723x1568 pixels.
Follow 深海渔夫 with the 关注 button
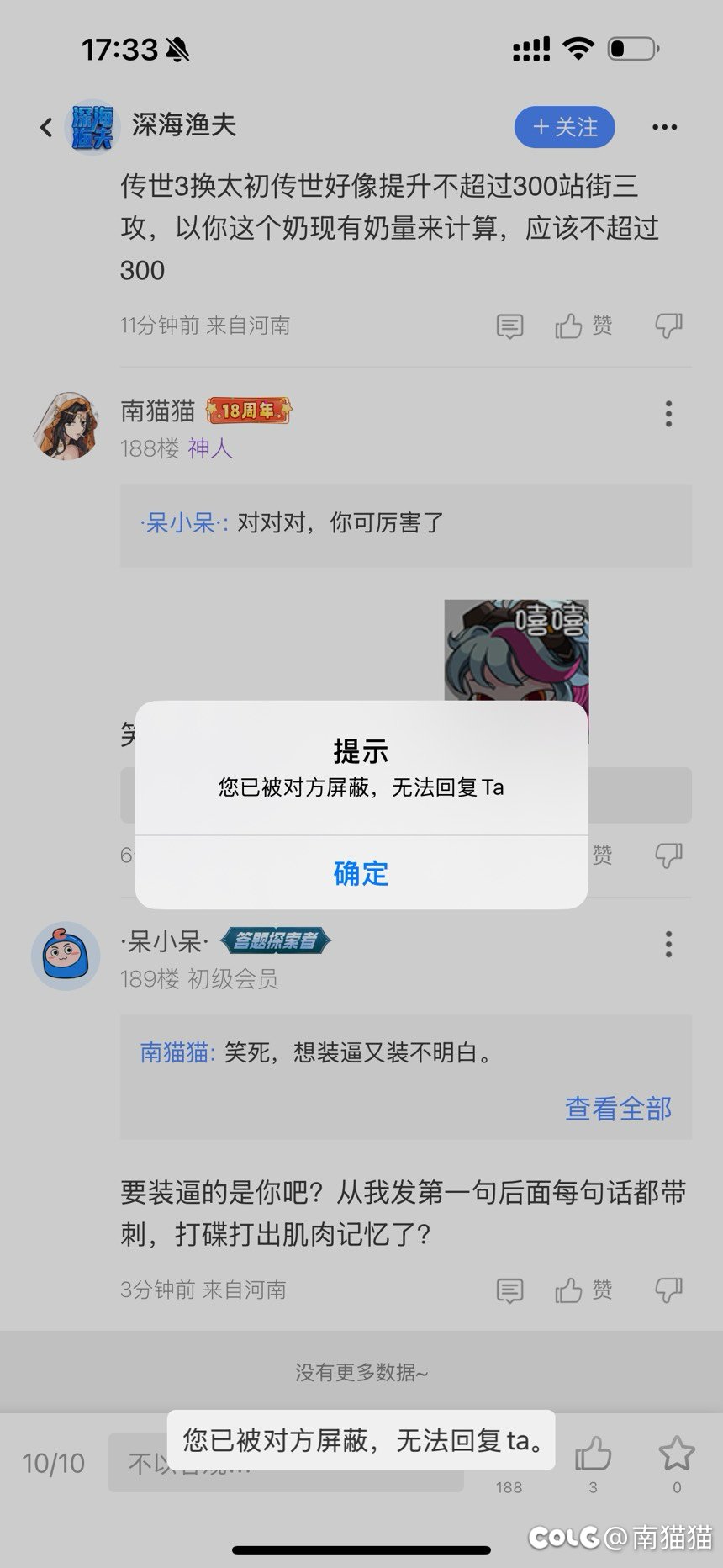coord(565,127)
